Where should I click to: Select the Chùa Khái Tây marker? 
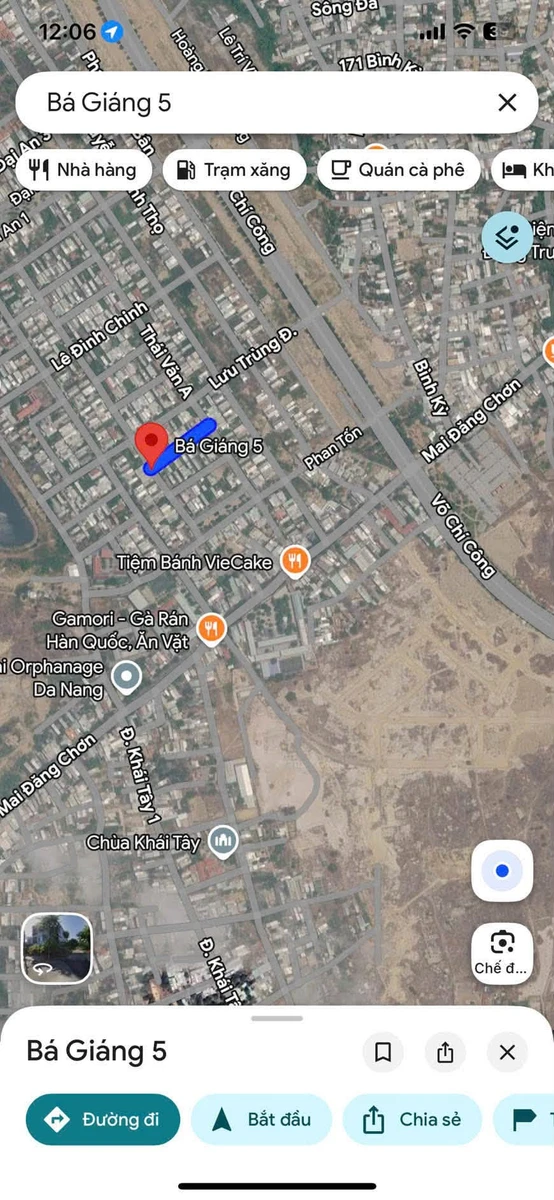click(x=224, y=842)
